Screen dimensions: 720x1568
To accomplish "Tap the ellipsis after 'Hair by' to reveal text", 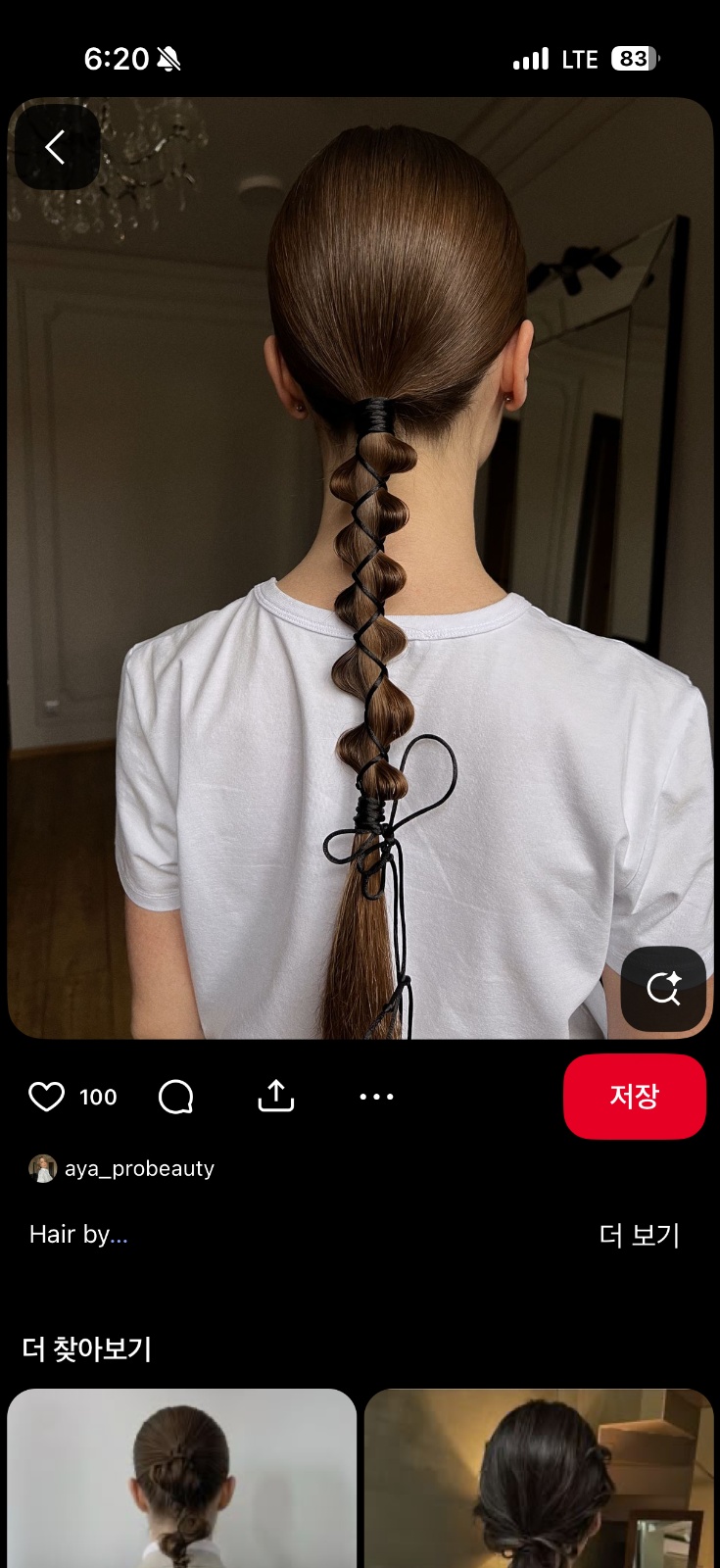I will [120, 1237].
